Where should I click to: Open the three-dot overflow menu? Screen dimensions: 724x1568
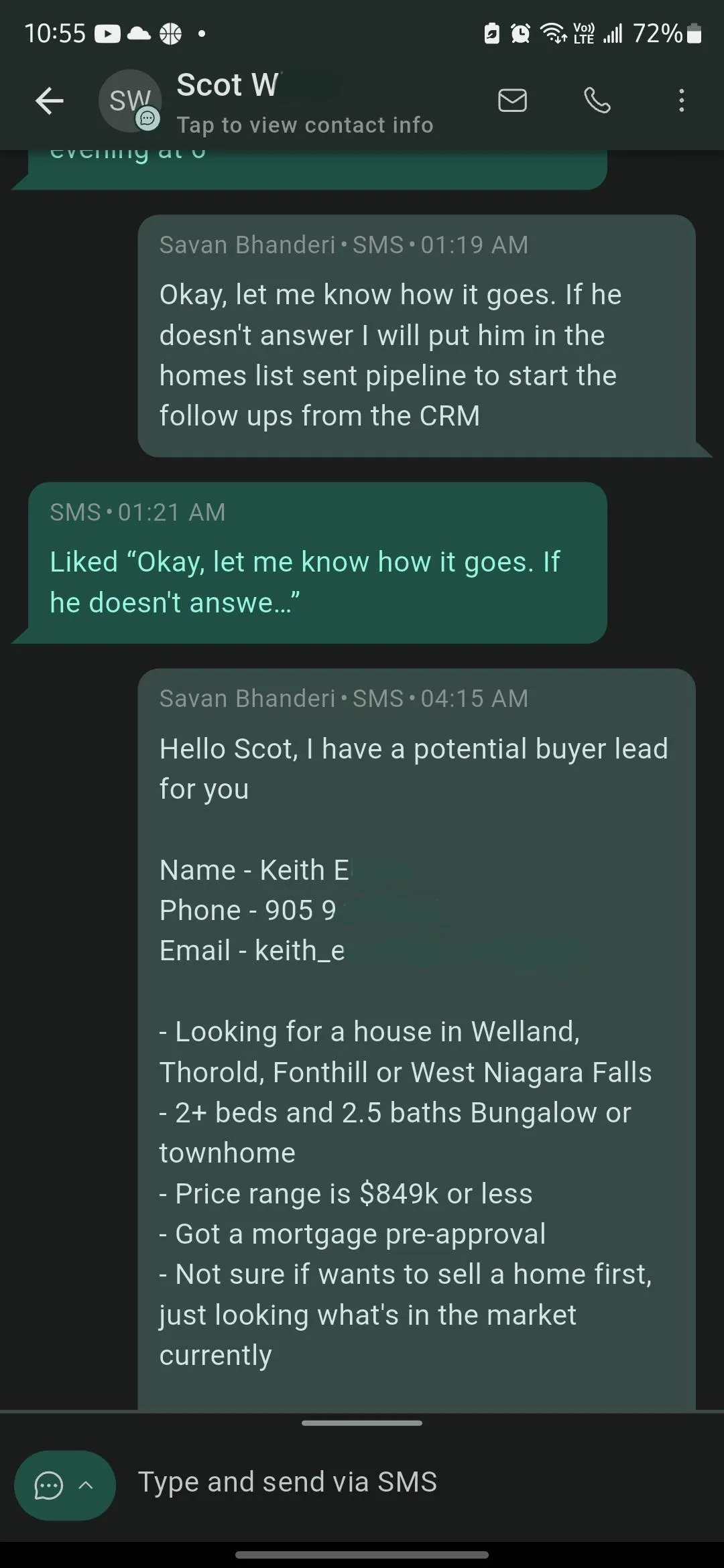(681, 101)
